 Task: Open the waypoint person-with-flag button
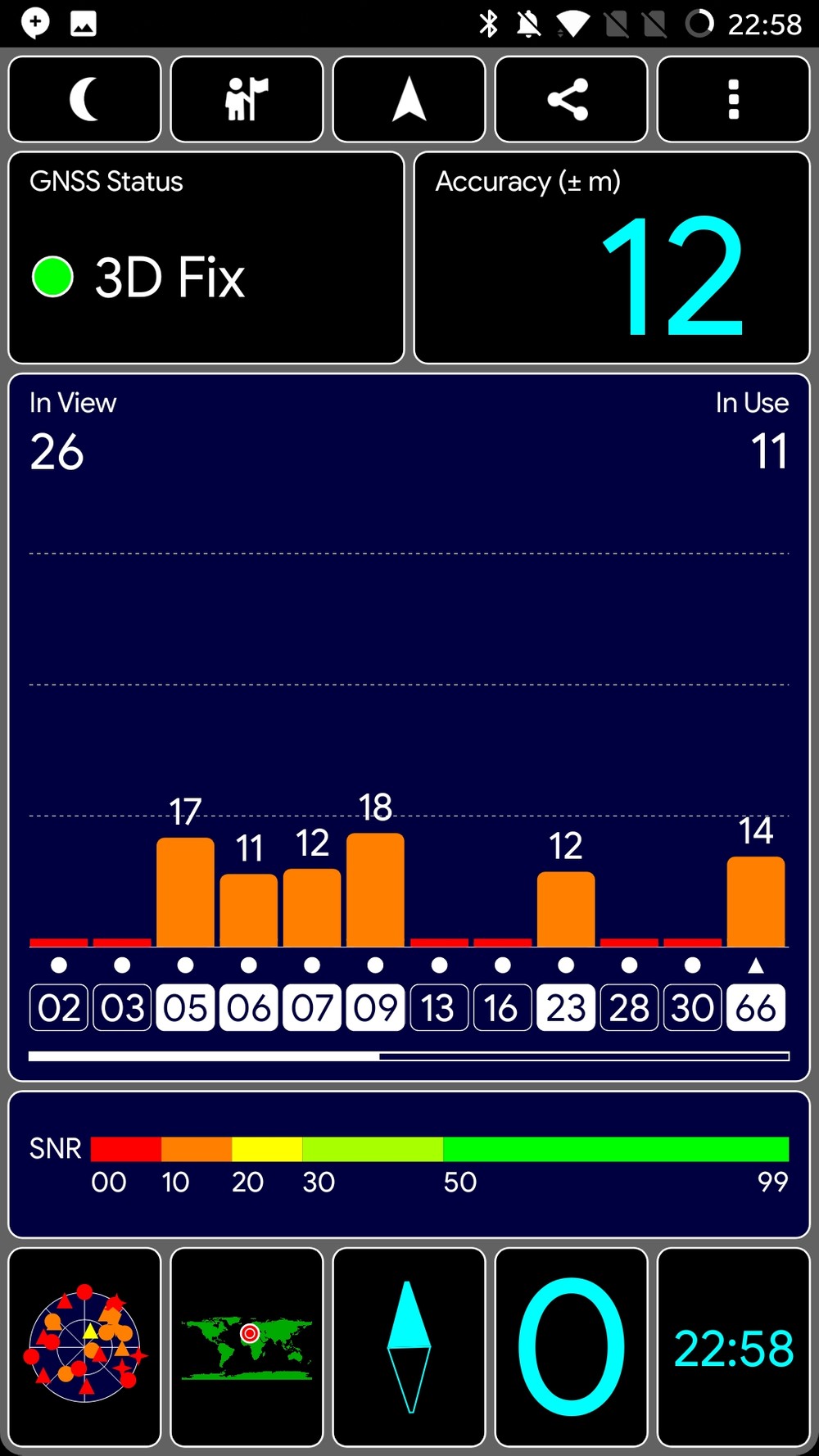[x=247, y=99]
